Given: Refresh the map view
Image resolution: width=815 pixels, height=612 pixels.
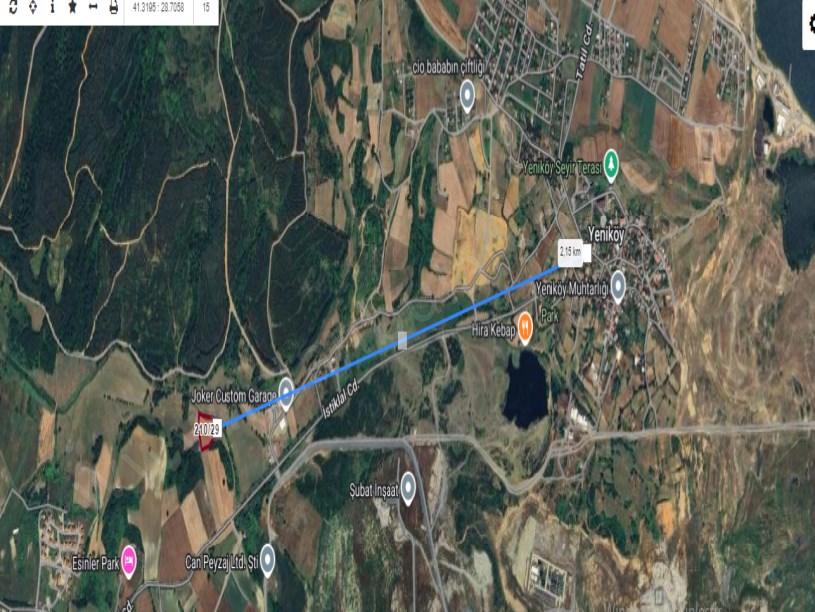Looking at the screenshot, I should 13,7.
